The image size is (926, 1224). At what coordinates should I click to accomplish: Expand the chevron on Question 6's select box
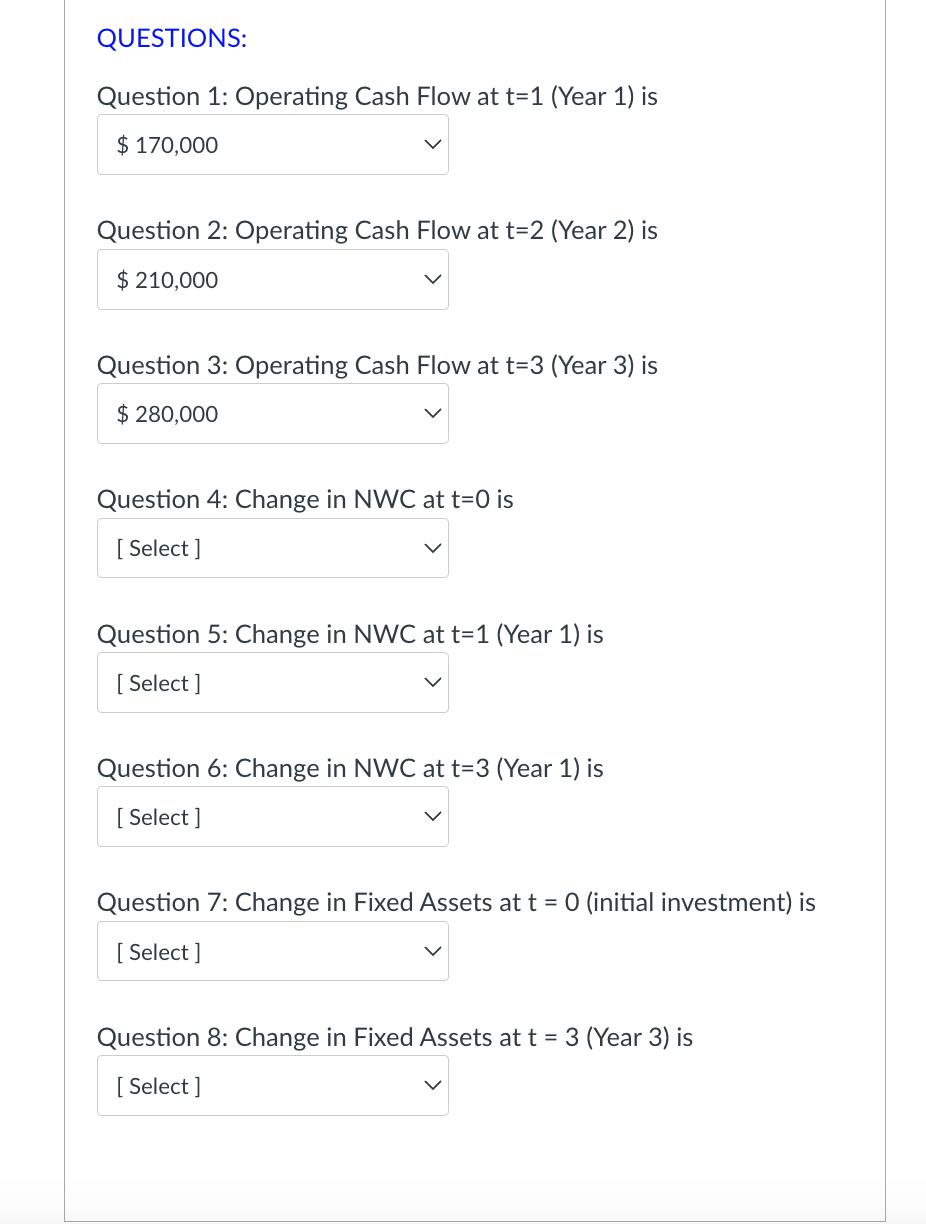tap(431, 816)
